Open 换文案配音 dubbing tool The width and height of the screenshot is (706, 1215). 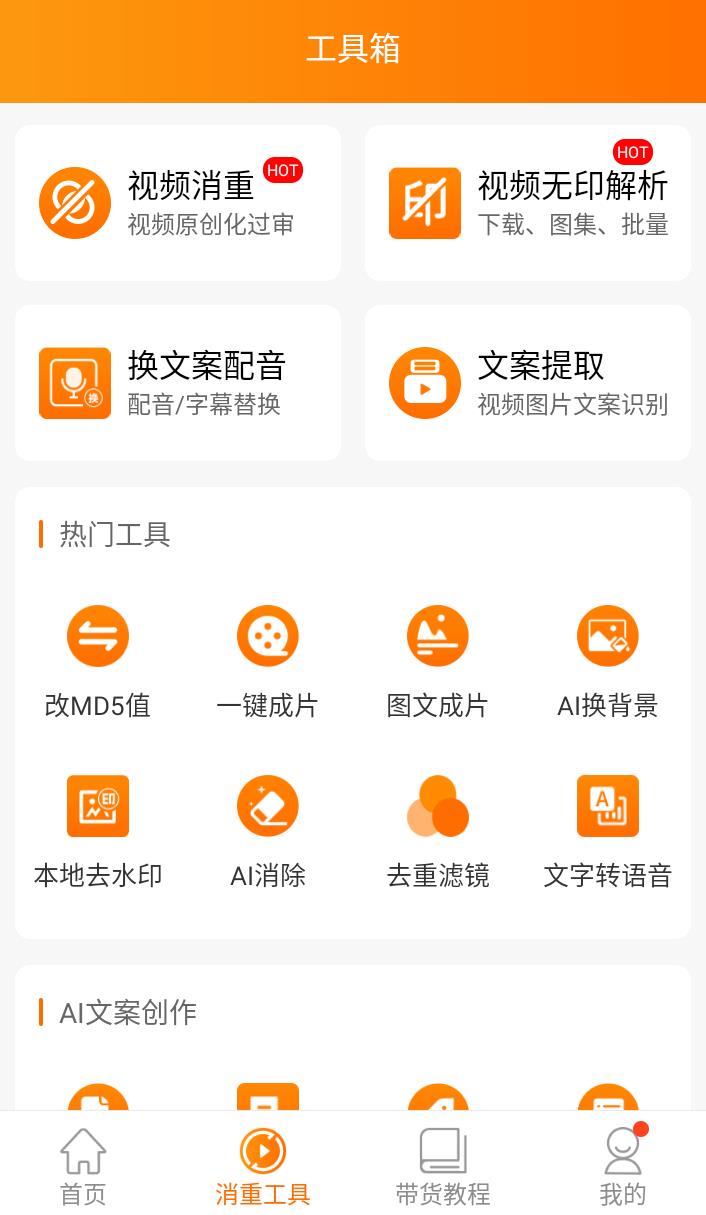click(178, 383)
